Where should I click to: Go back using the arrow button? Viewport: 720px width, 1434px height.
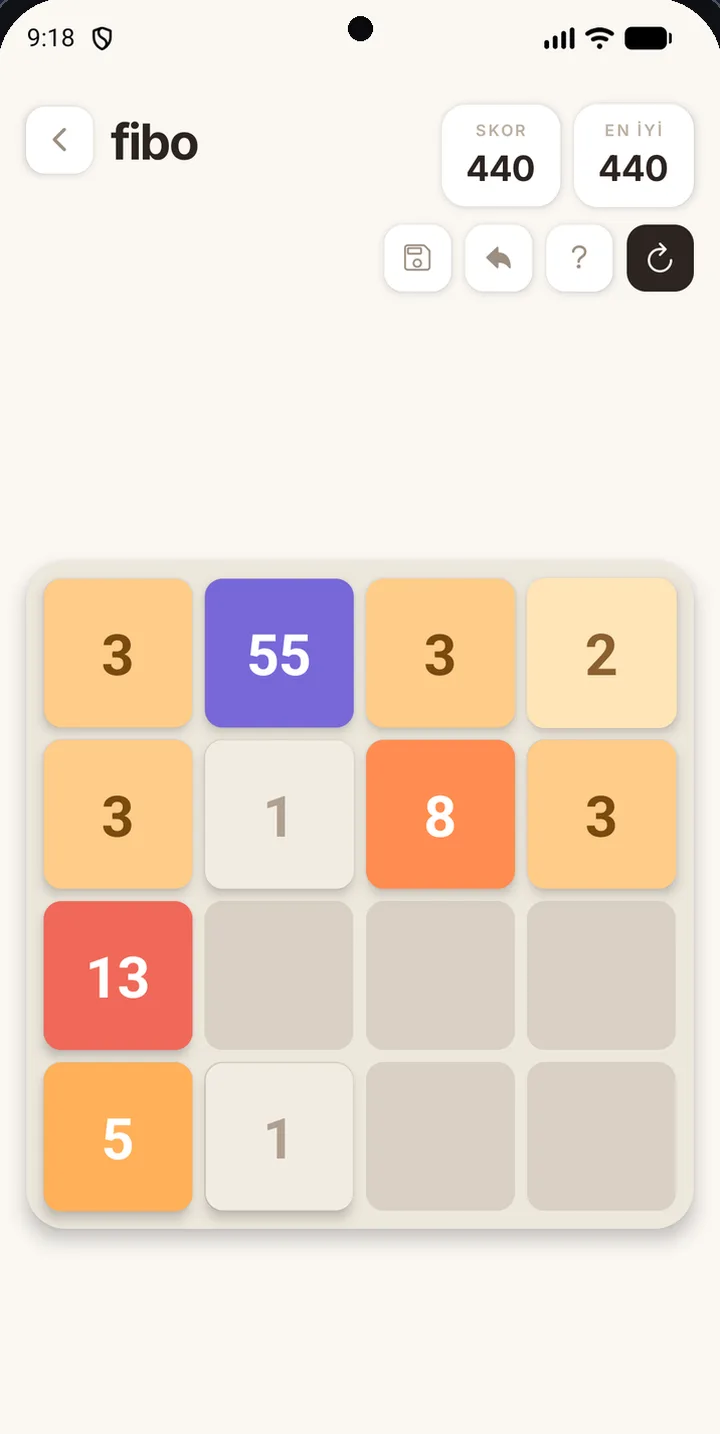(x=60, y=140)
